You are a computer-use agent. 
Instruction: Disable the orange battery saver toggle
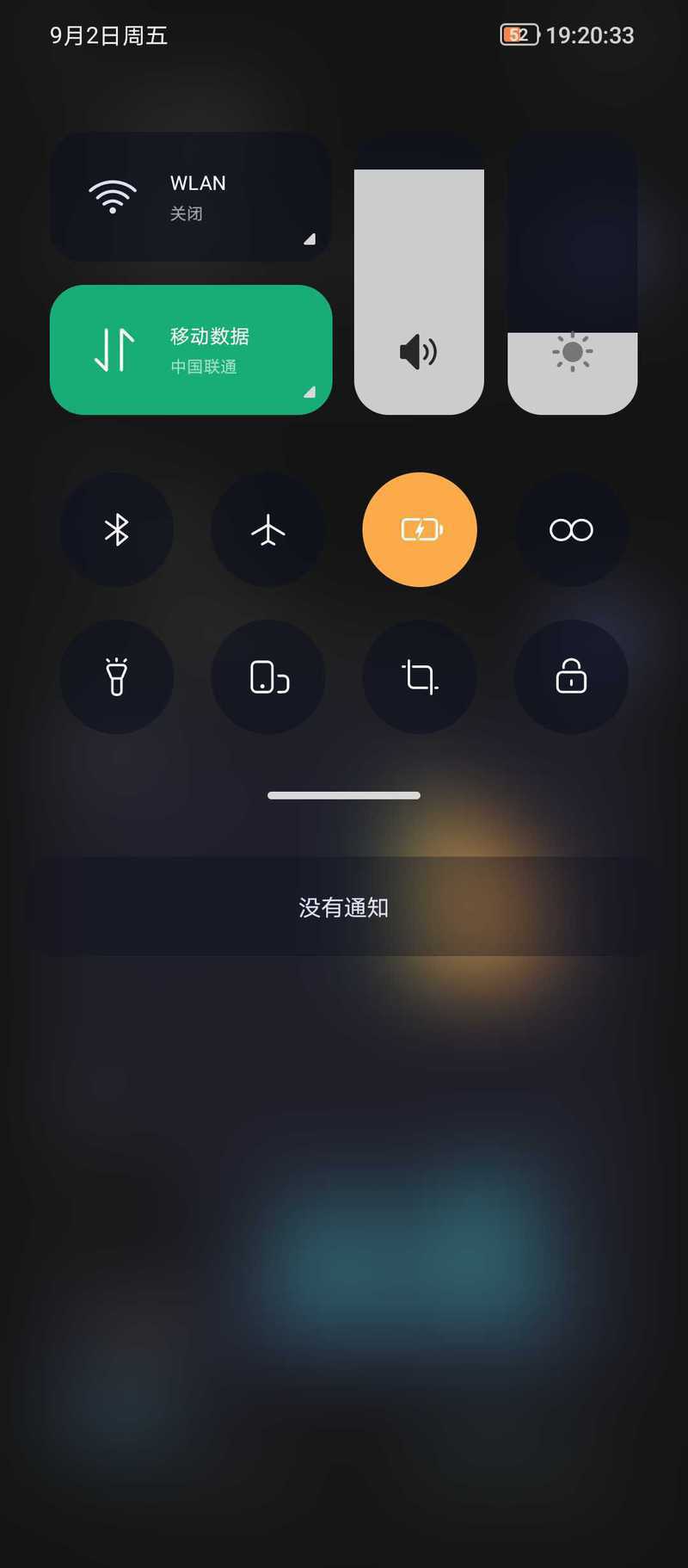pyautogui.click(x=420, y=529)
